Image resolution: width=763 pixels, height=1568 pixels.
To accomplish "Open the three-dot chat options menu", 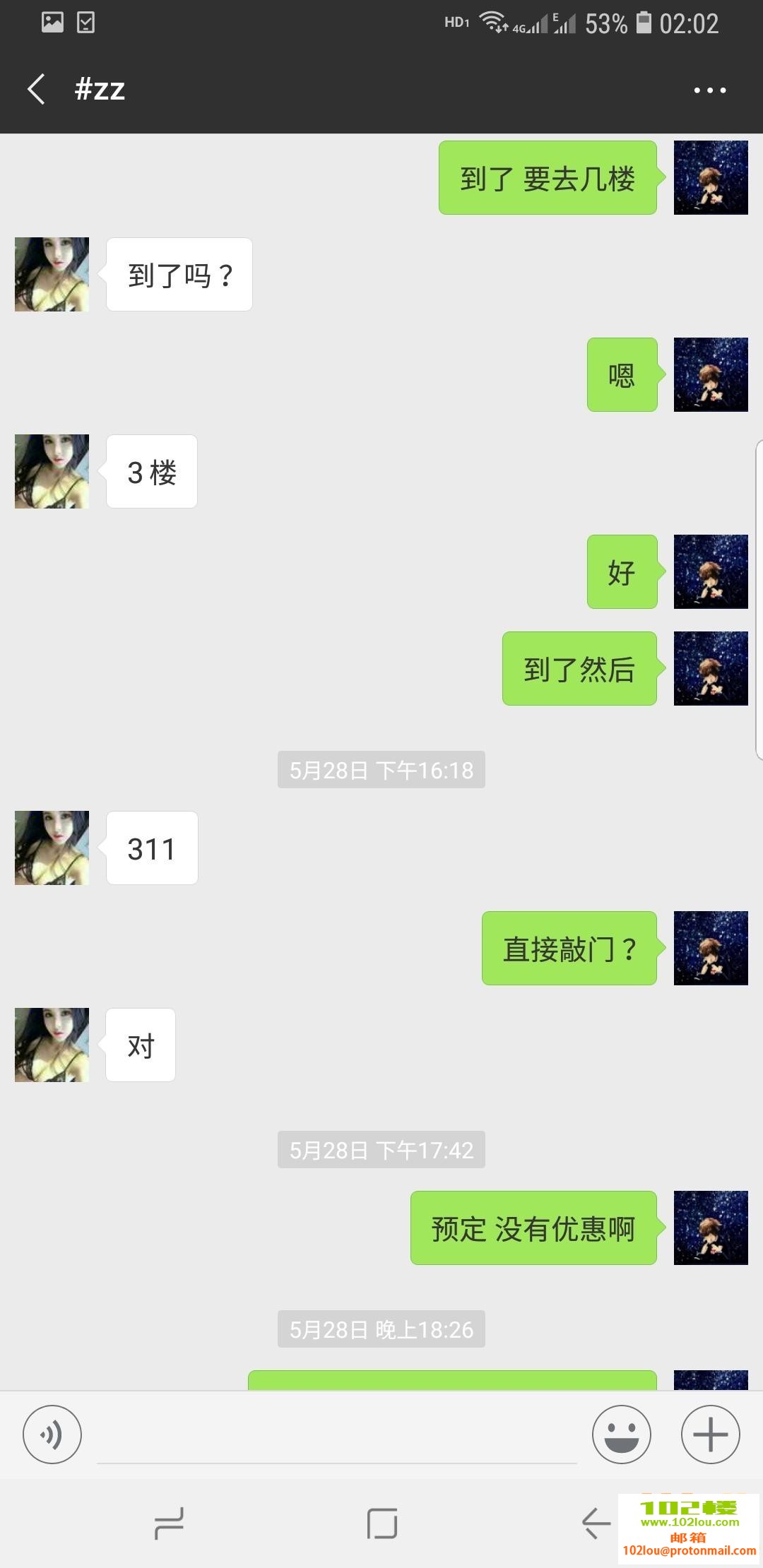I will coord(709,90).
